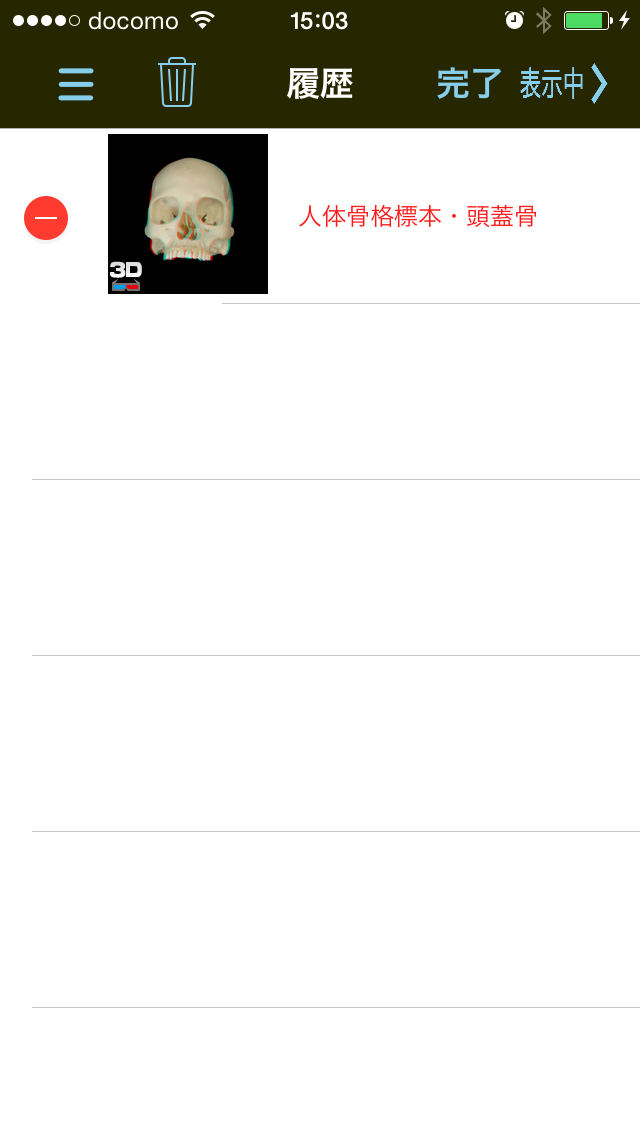Image resolution: width=640 pixels, height=1136 pixels.
Task: Tap red minus to delete skull entry
Action: 46,218
